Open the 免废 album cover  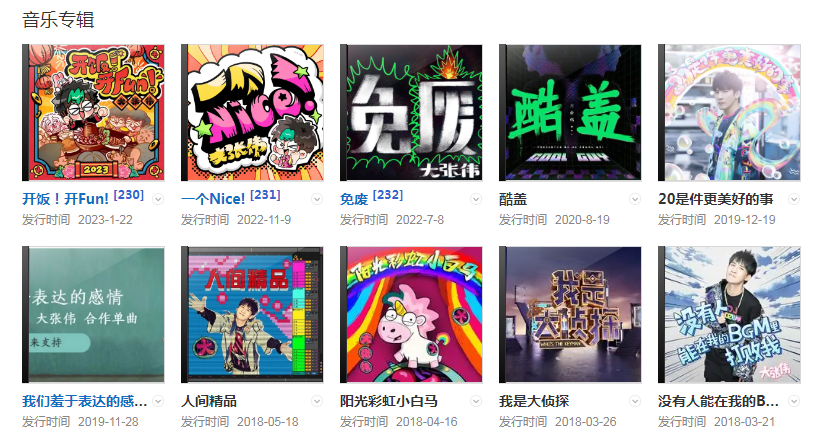click(411, 112)
